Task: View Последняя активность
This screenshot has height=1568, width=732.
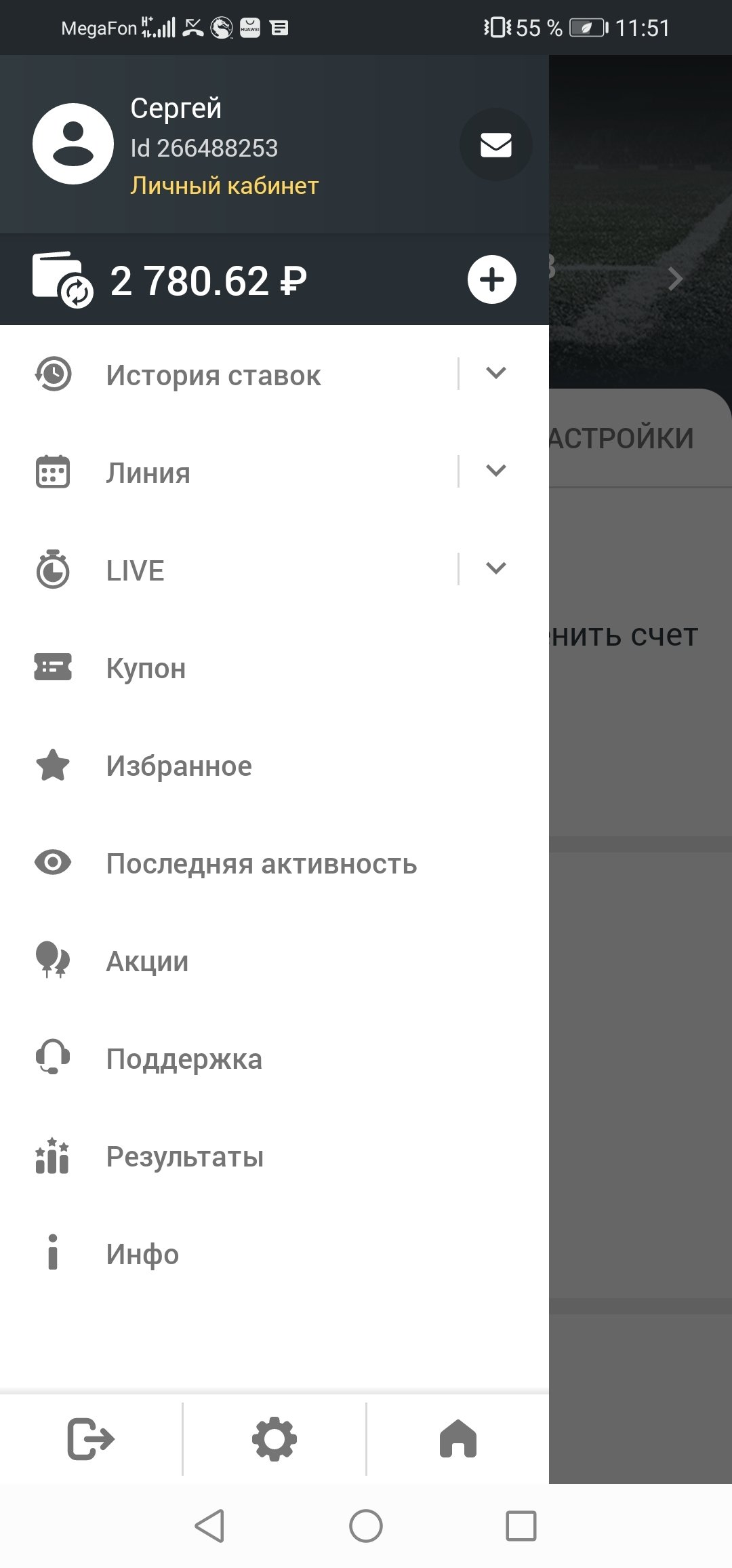Action: click(261, 863)
